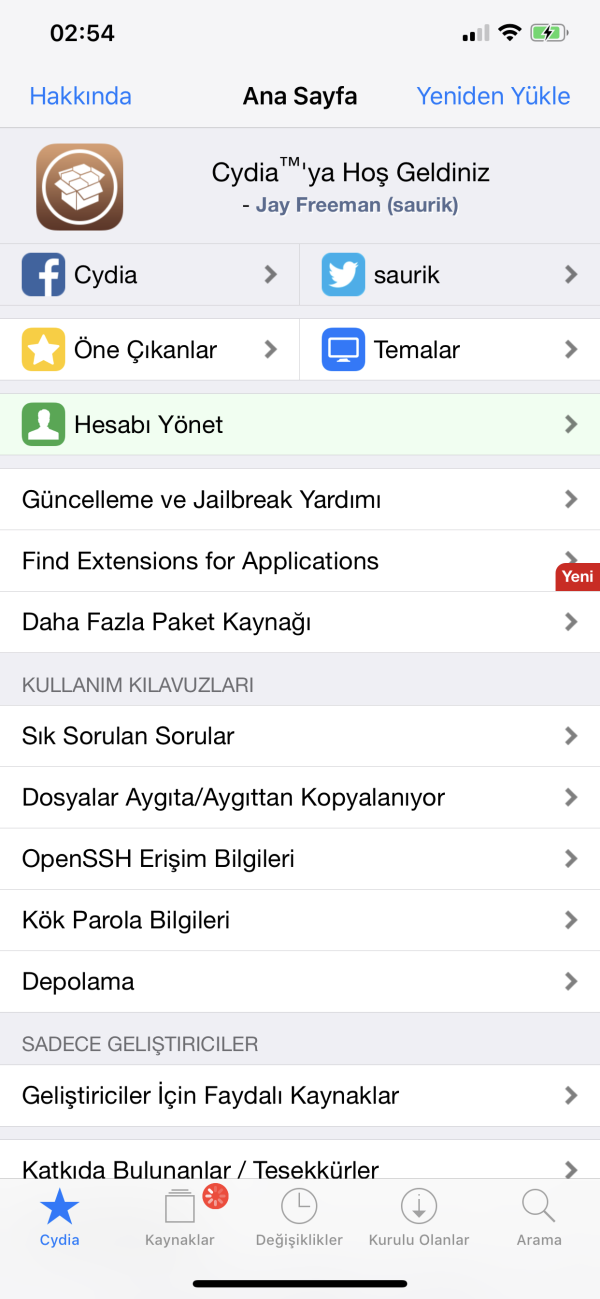Open OpenSSH Erişim Bilgileri

tap(300, 859)
